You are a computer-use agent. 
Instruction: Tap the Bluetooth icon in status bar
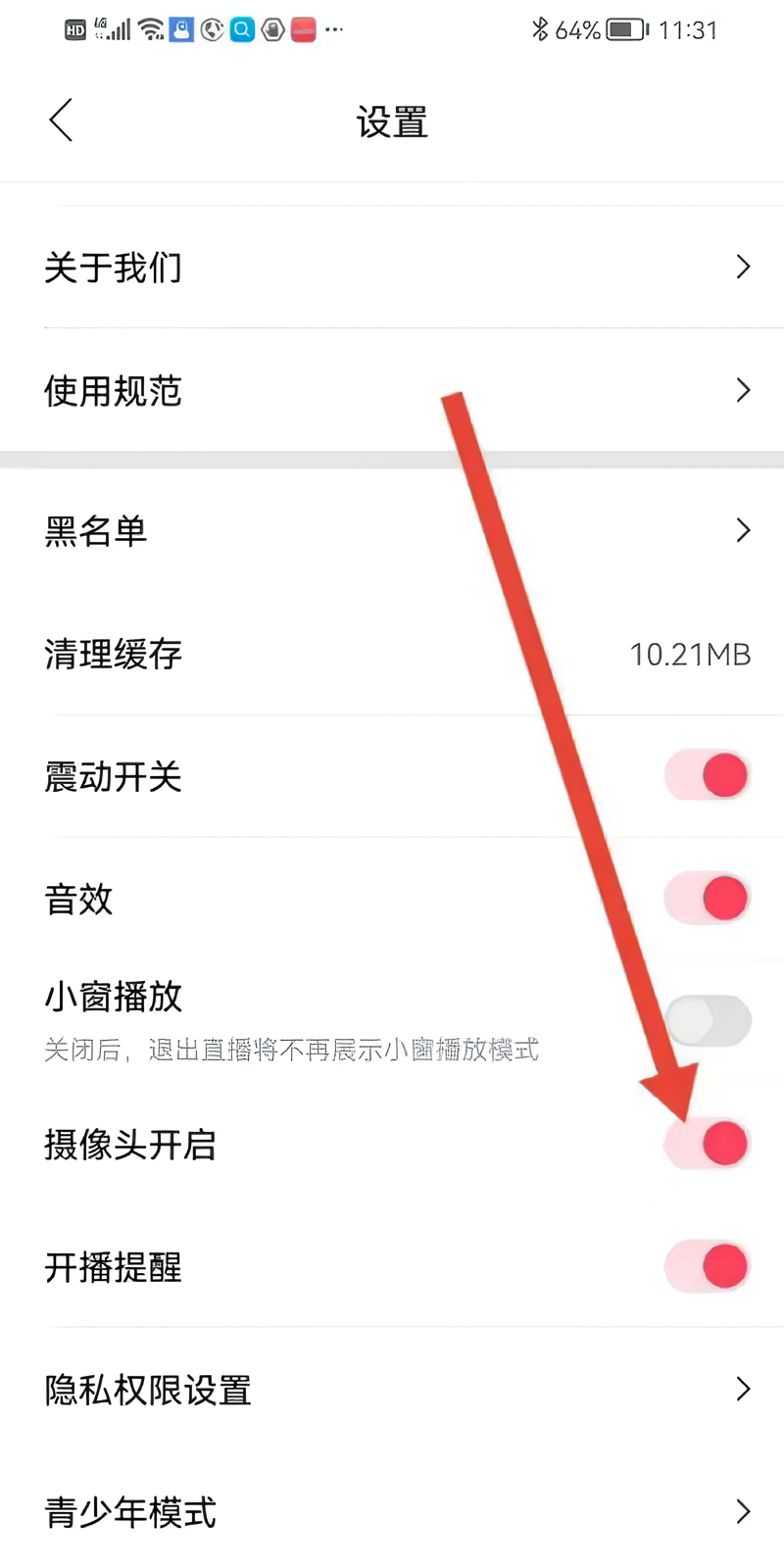pyautogui.click(x=539, y=29)
